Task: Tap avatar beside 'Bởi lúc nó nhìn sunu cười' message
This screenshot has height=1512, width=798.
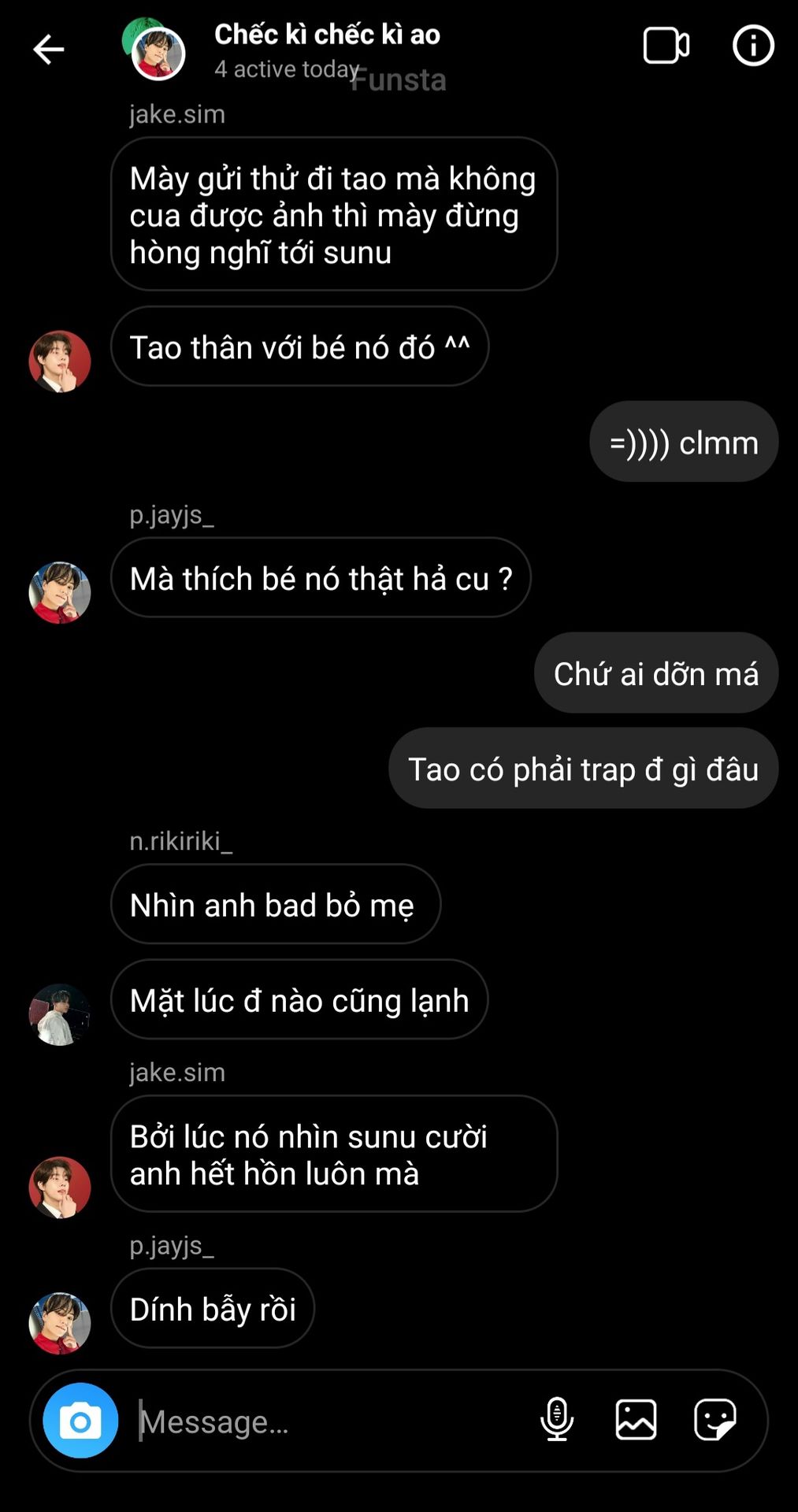Action: [x=60, y=1188]
